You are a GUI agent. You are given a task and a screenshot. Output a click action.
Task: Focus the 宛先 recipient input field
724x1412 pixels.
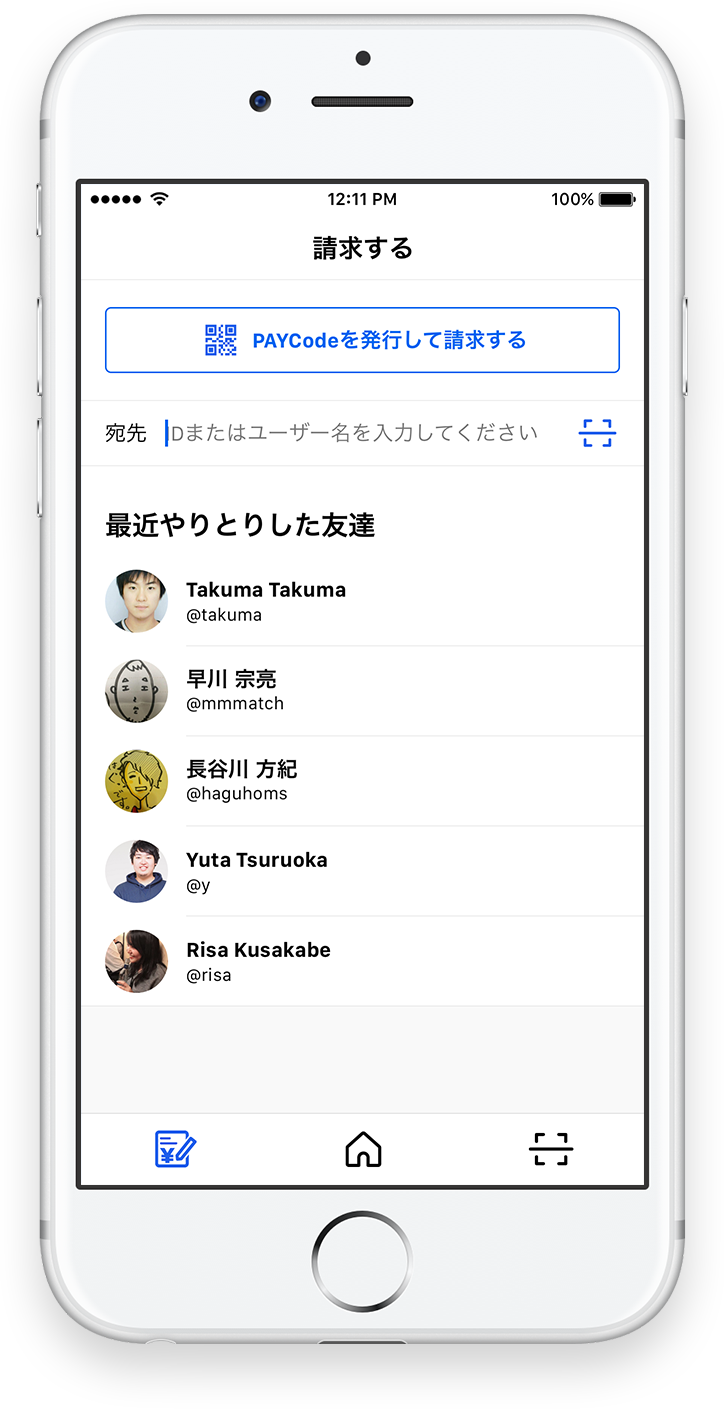[x=360, y=433]
